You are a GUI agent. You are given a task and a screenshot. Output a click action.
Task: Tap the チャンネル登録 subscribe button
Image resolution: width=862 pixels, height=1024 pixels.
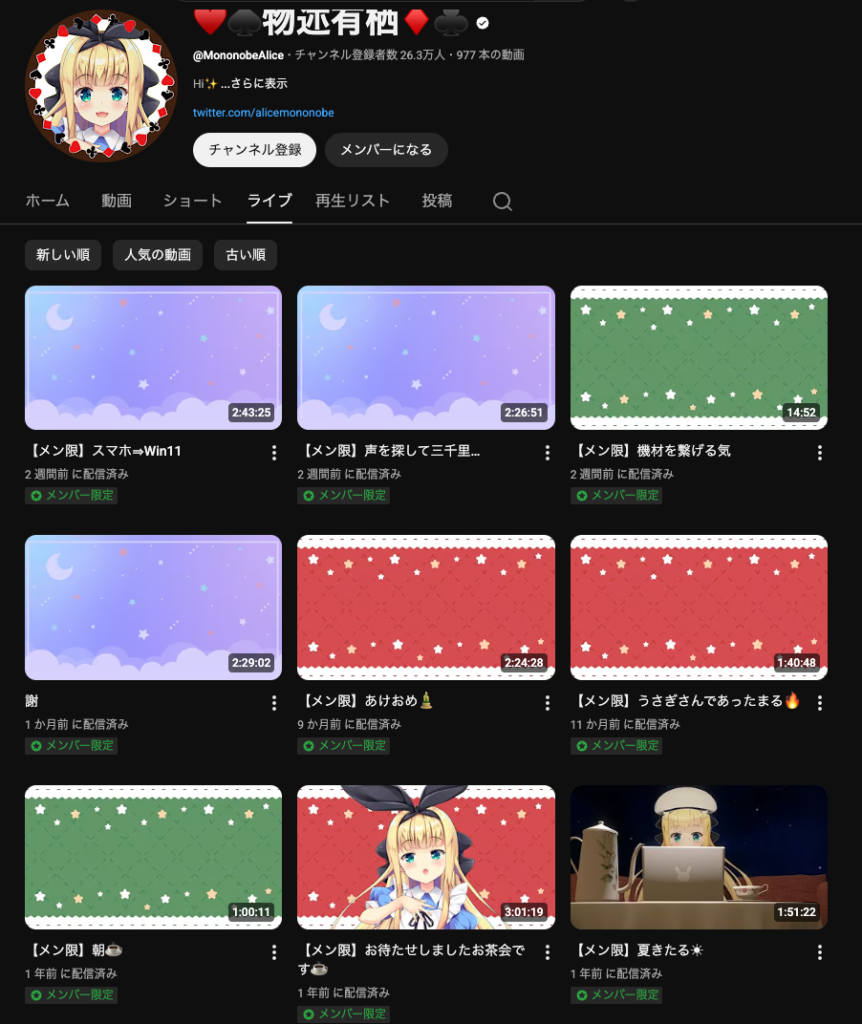click(254, 150)
